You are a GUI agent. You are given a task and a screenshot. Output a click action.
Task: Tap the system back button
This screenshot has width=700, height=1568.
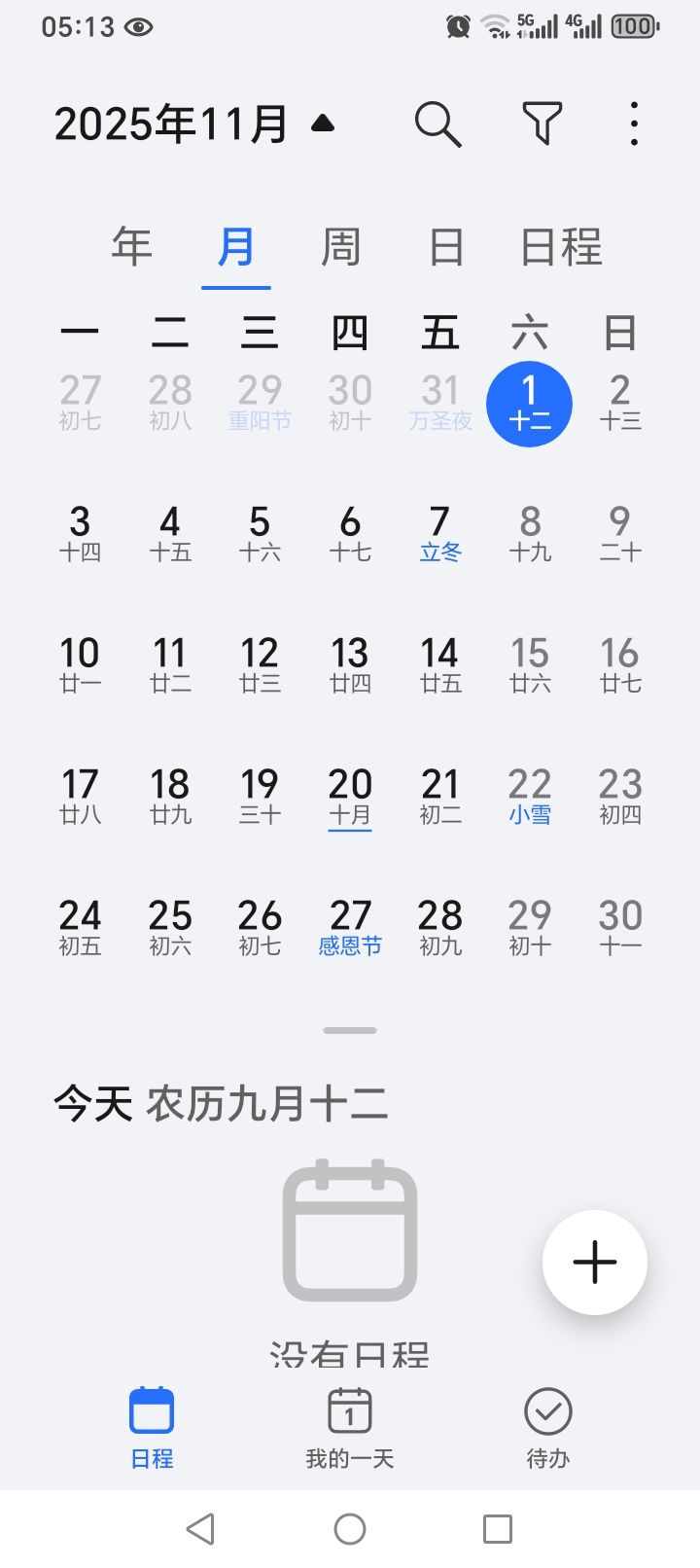[200, 1529]
